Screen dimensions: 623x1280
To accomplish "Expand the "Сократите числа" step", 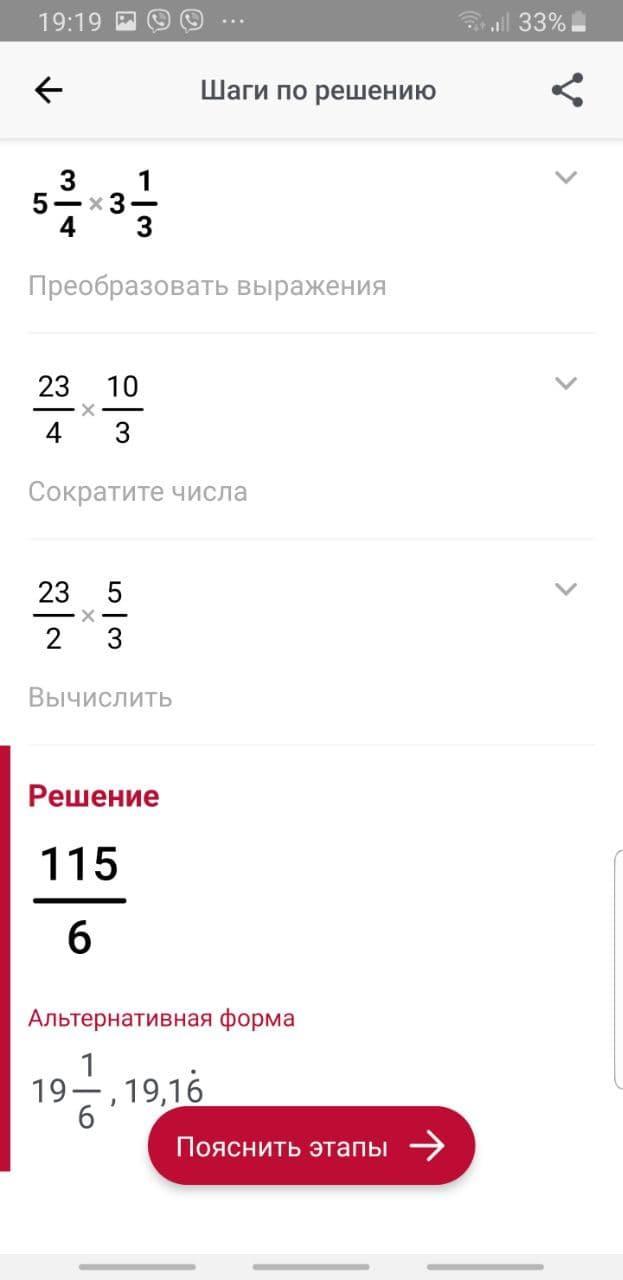I will [x=566, y=383].
